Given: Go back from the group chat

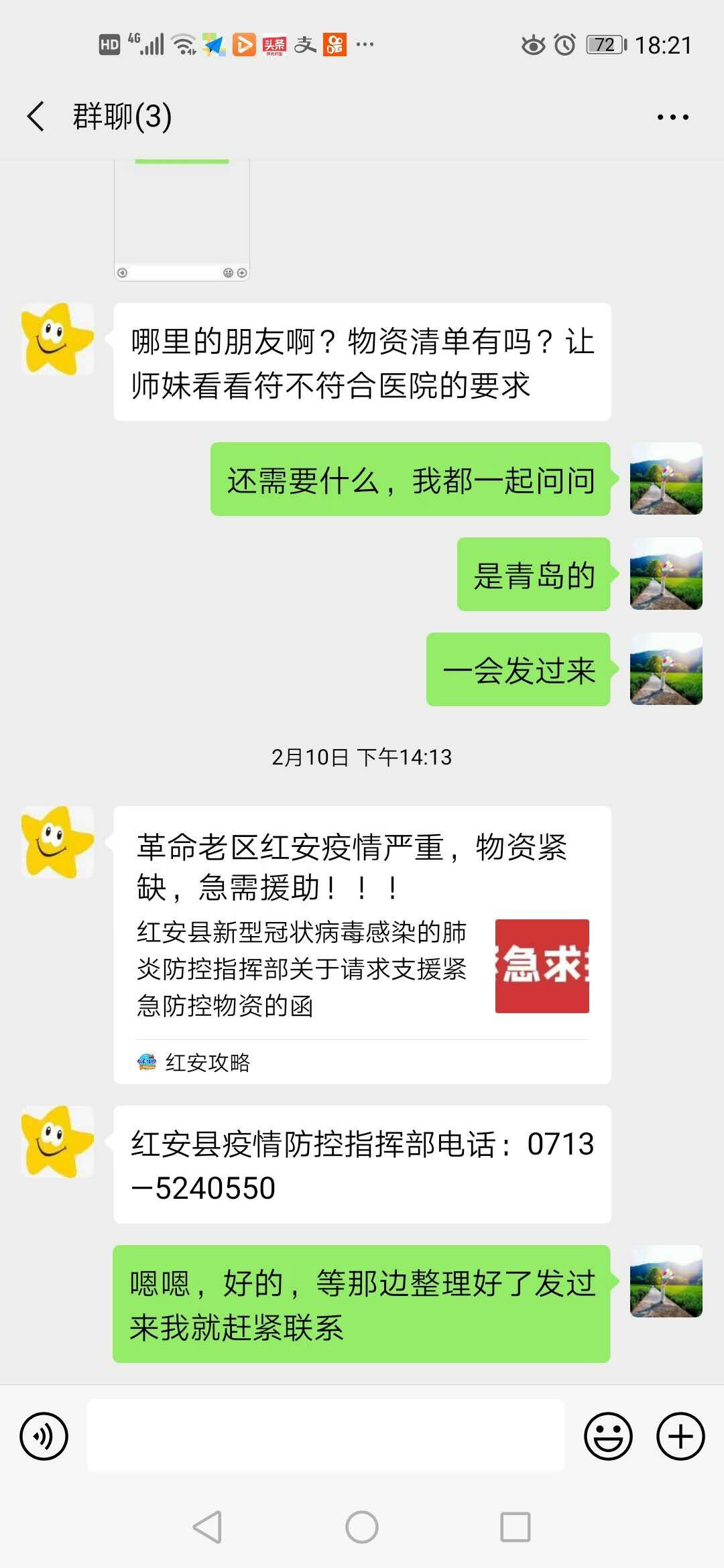Looking at the screenshot, I should pos(36,117).
